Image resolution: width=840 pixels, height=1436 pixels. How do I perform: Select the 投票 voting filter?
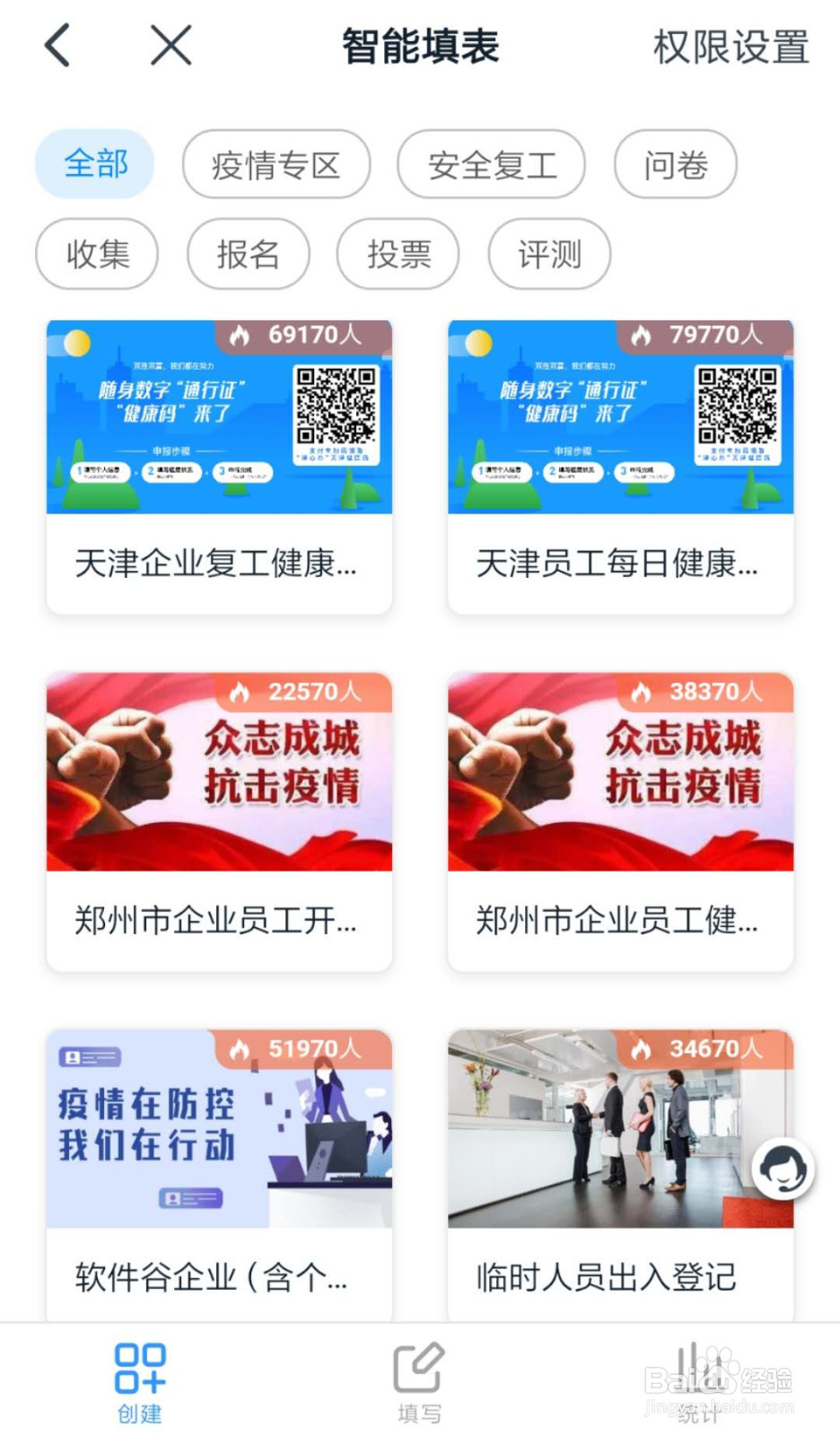[x=398, y=254]
